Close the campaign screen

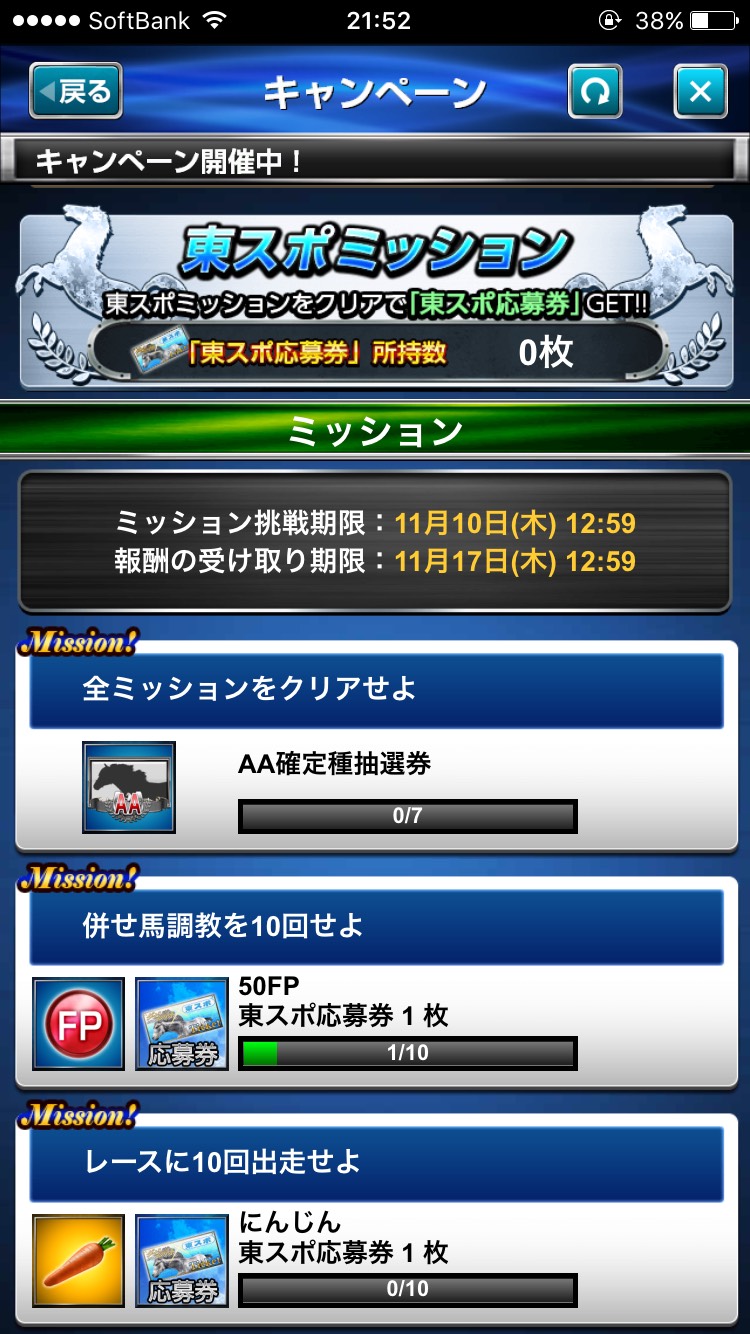pos(701,92)
